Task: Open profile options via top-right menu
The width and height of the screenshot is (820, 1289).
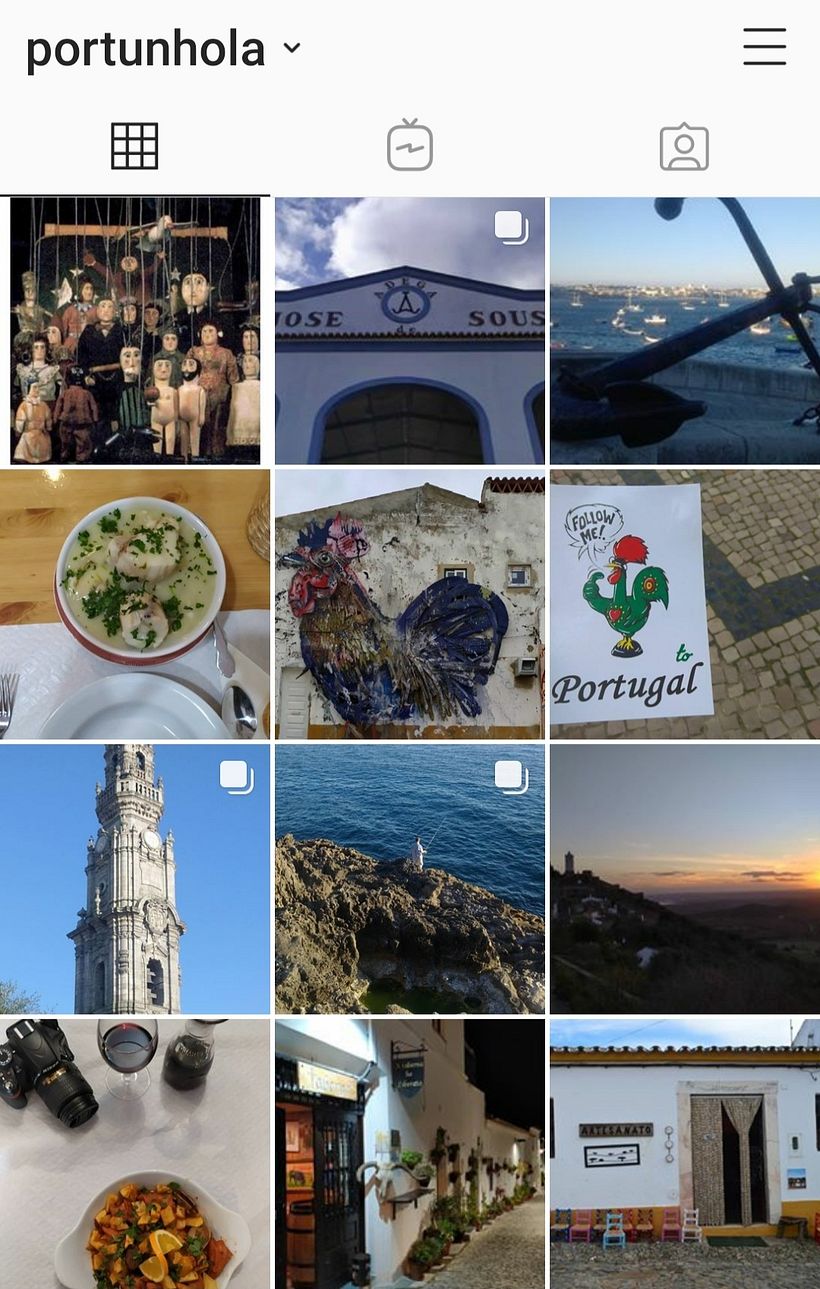Action: point(764,47)
